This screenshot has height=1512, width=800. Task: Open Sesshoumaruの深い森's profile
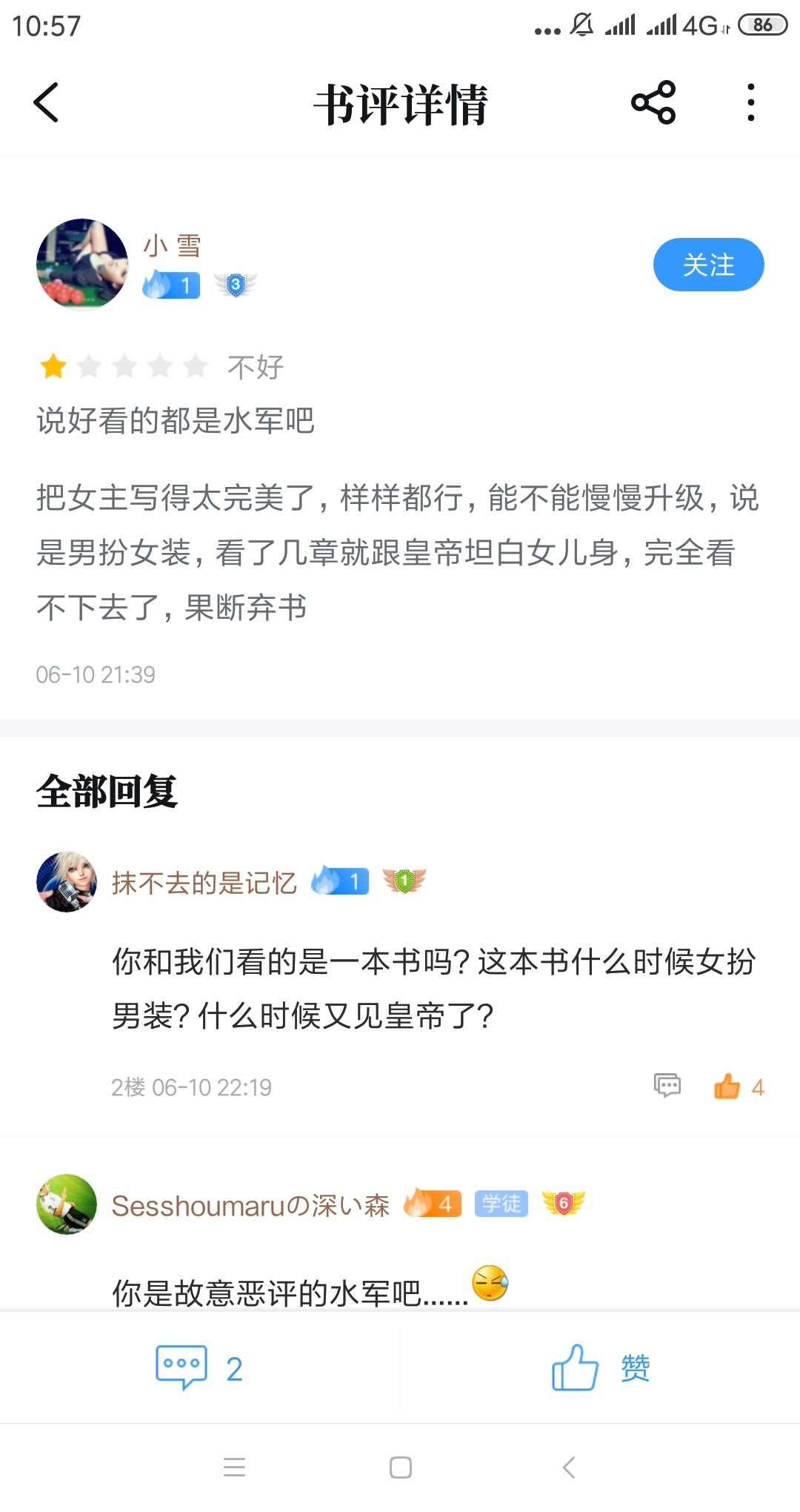tap(67, 1204)
